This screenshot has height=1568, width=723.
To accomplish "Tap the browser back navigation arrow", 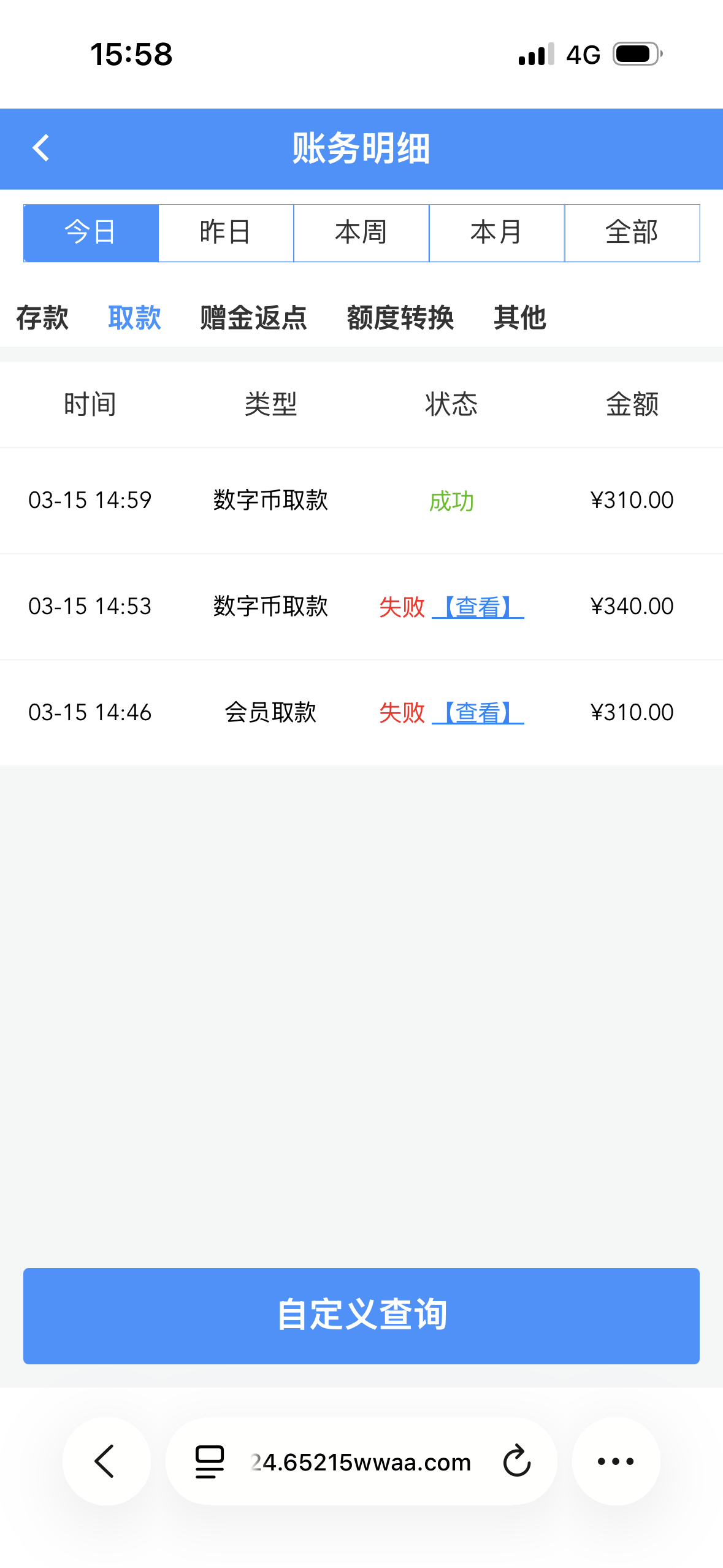I will (105, 1462).
